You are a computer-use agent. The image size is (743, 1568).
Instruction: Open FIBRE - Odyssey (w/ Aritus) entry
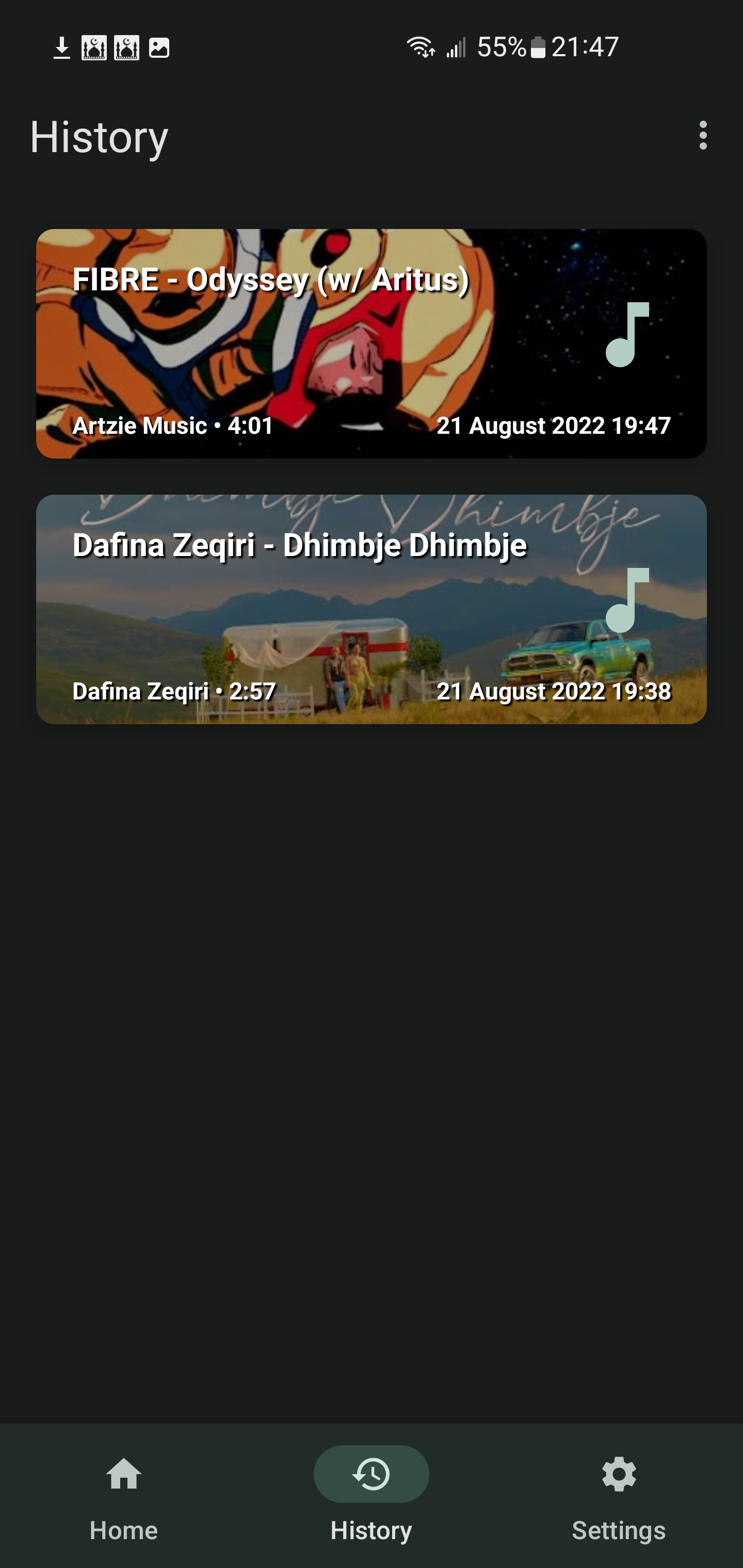click(x=371, y=344)
